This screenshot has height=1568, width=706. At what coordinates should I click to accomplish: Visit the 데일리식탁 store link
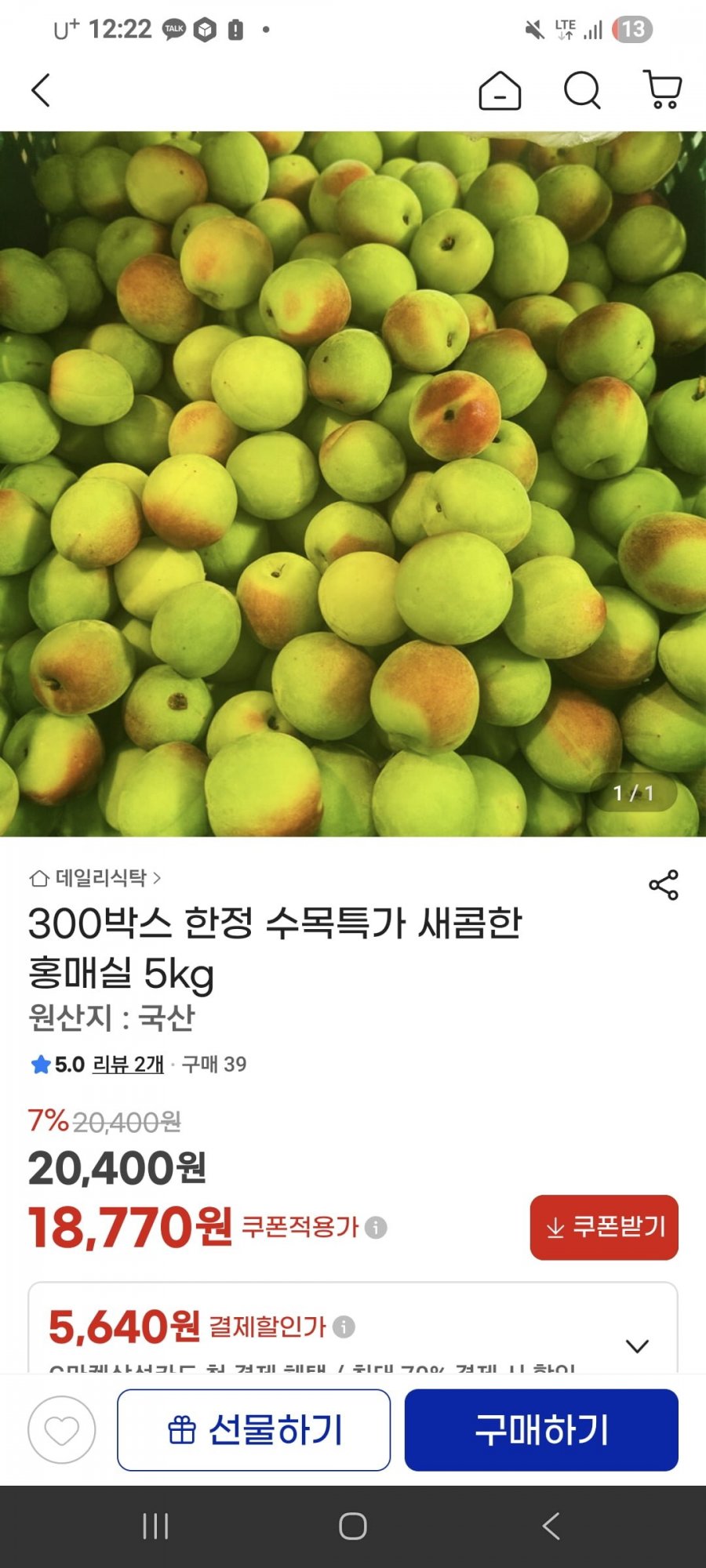(x=95, y=878)
